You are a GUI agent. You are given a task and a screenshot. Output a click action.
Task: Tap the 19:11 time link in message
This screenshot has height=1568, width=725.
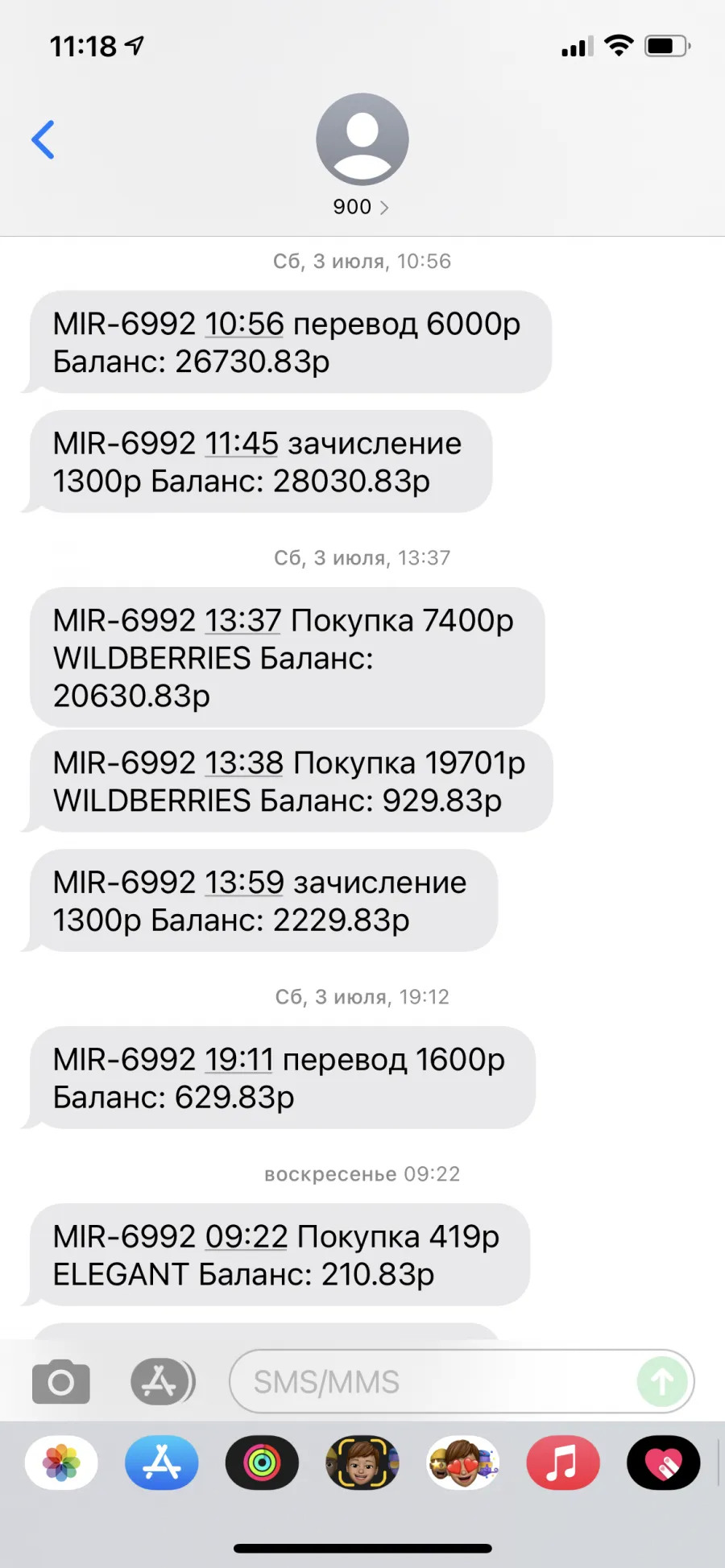[x=239, y=1060]
